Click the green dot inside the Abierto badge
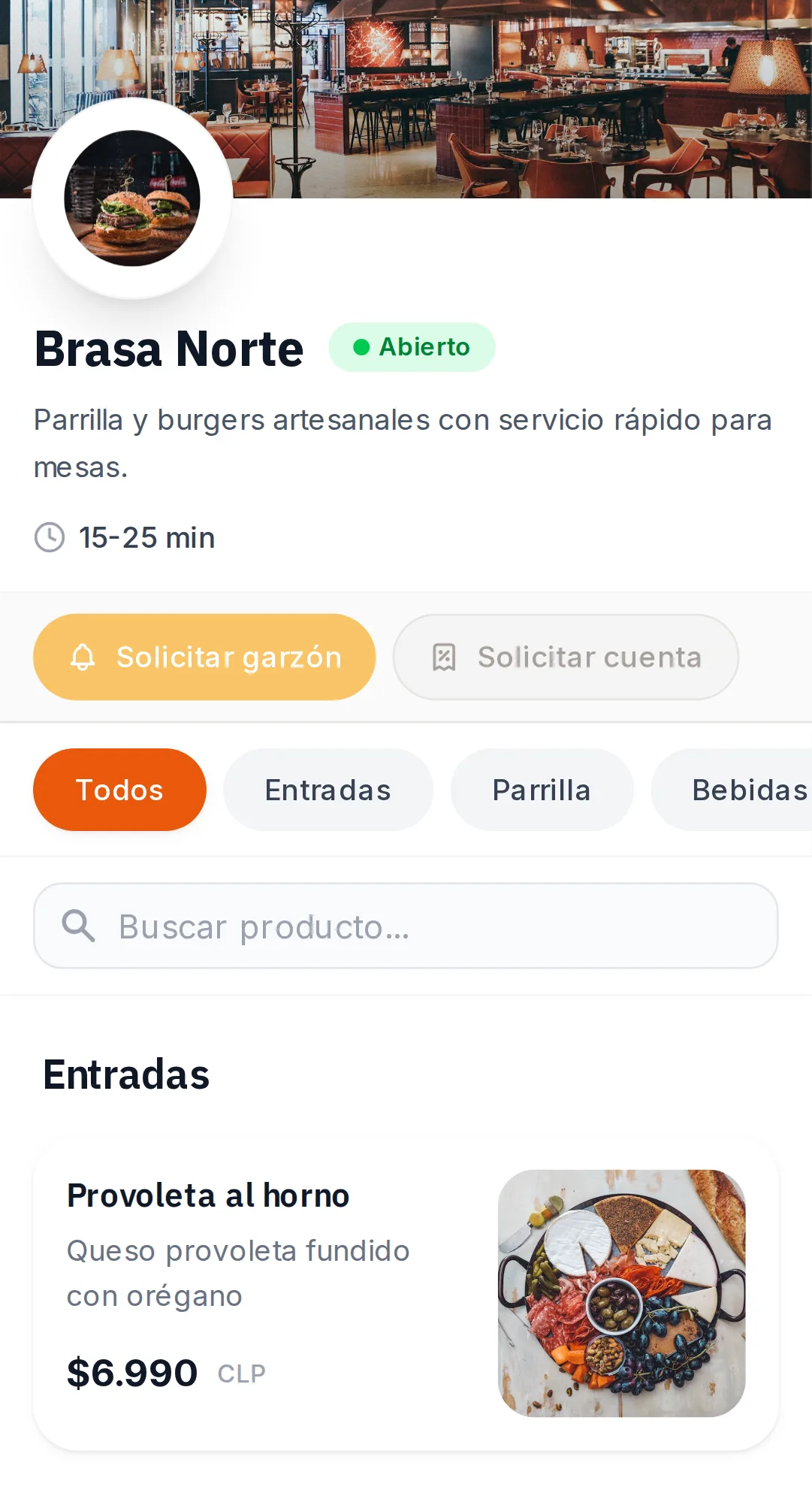The width and height of the screenshot is (812, 1502). click(362, 346)
